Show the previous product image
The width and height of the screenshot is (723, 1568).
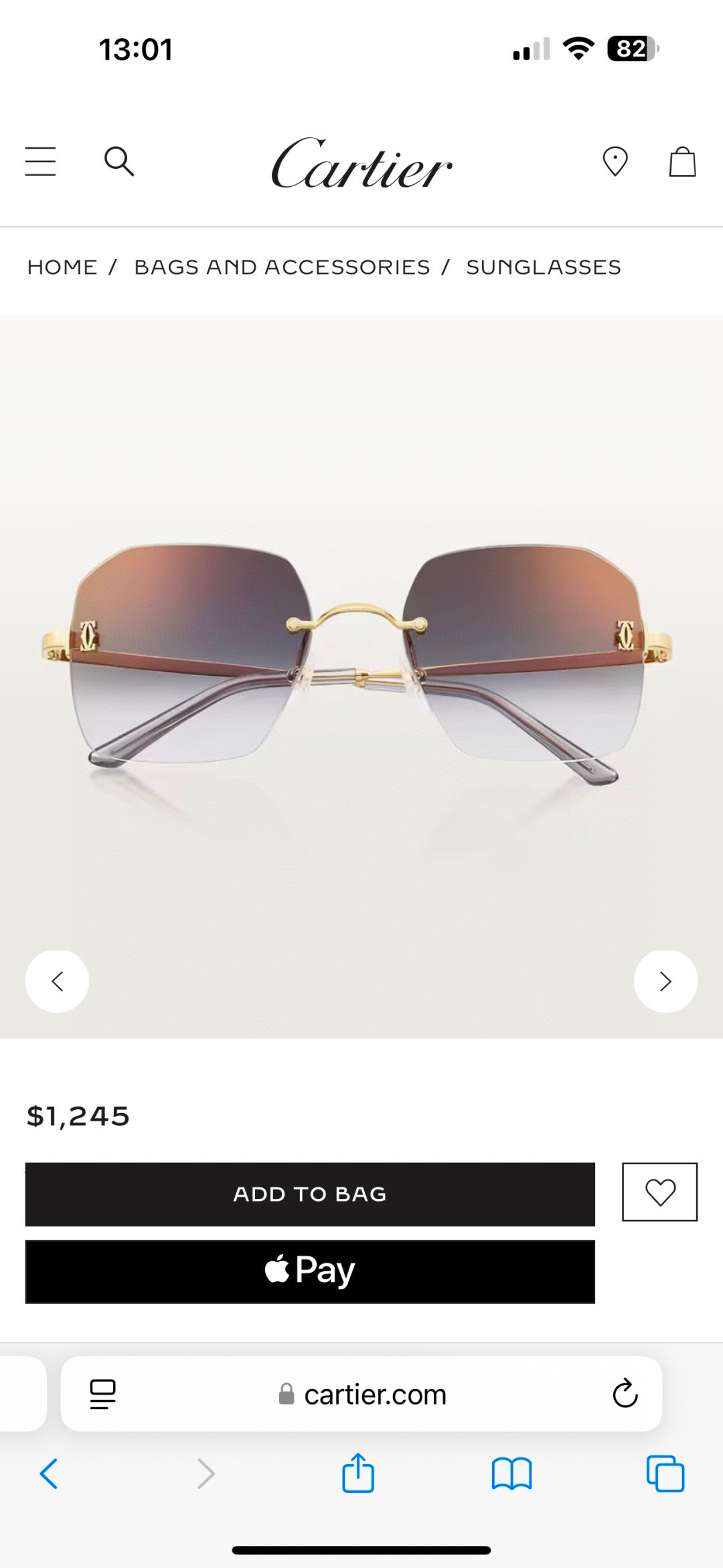point(57,981)
